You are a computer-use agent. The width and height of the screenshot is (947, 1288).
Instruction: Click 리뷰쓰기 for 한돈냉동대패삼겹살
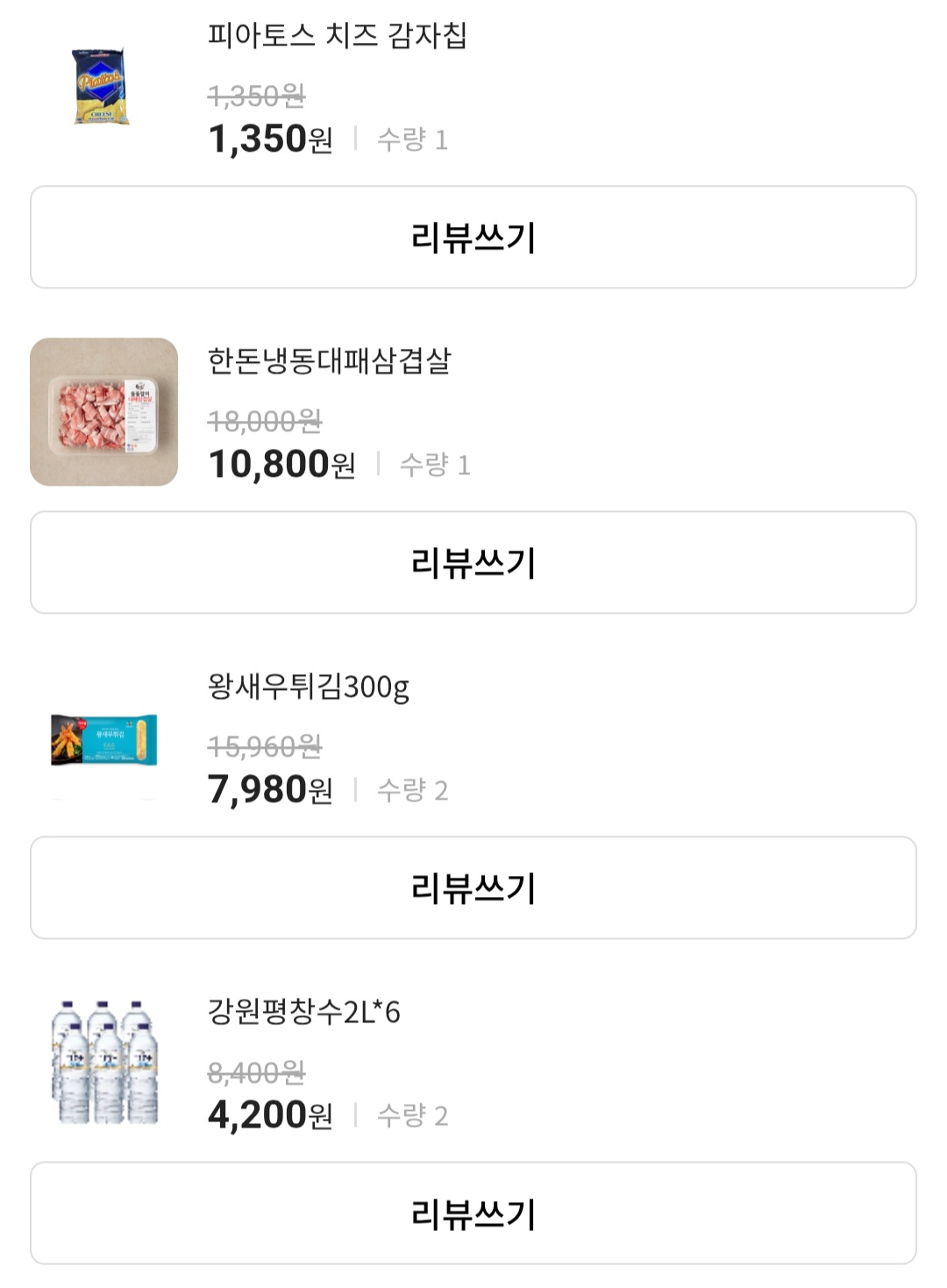(x=473, y=562)
